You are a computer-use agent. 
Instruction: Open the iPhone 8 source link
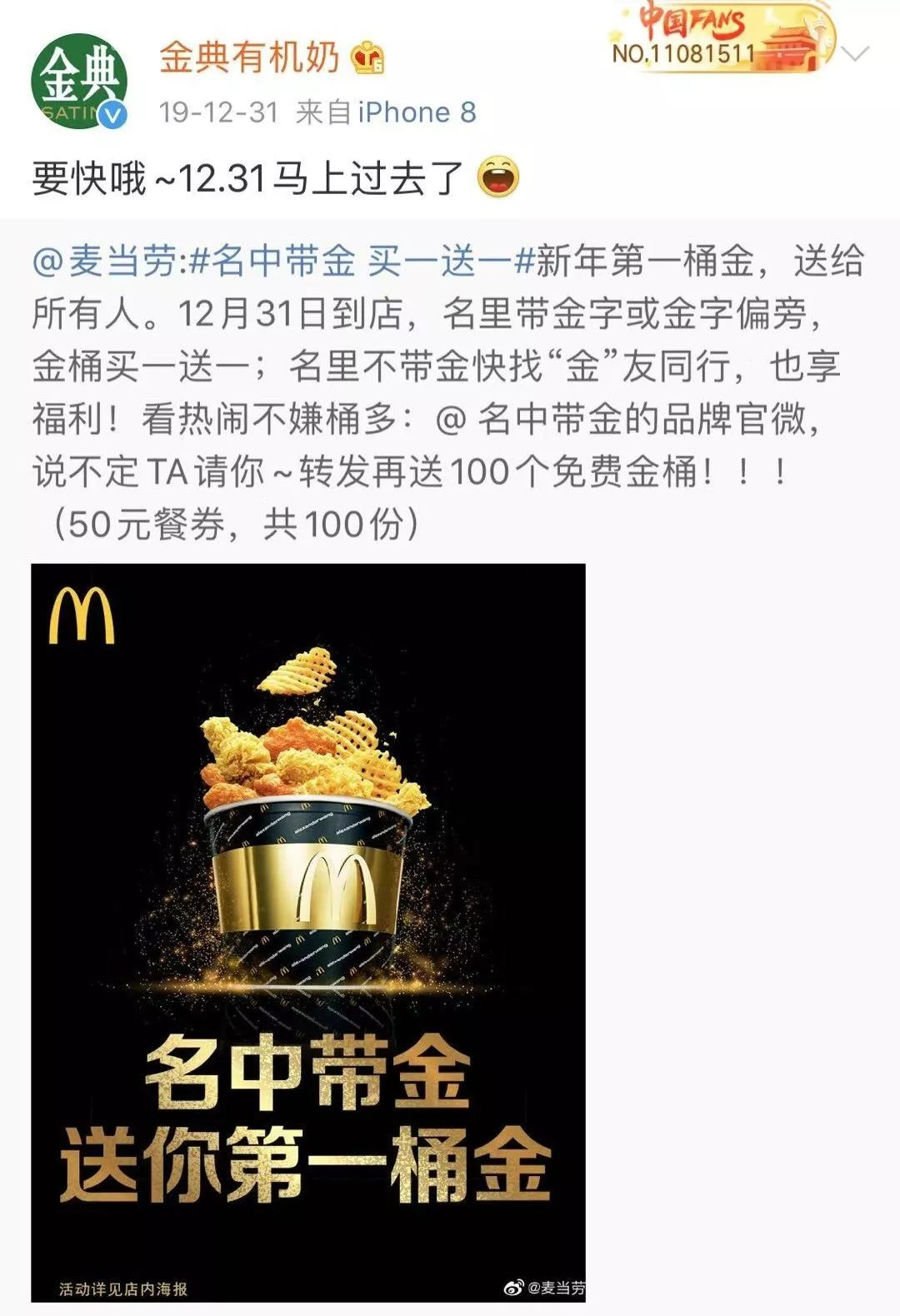(x=417, y=112)
